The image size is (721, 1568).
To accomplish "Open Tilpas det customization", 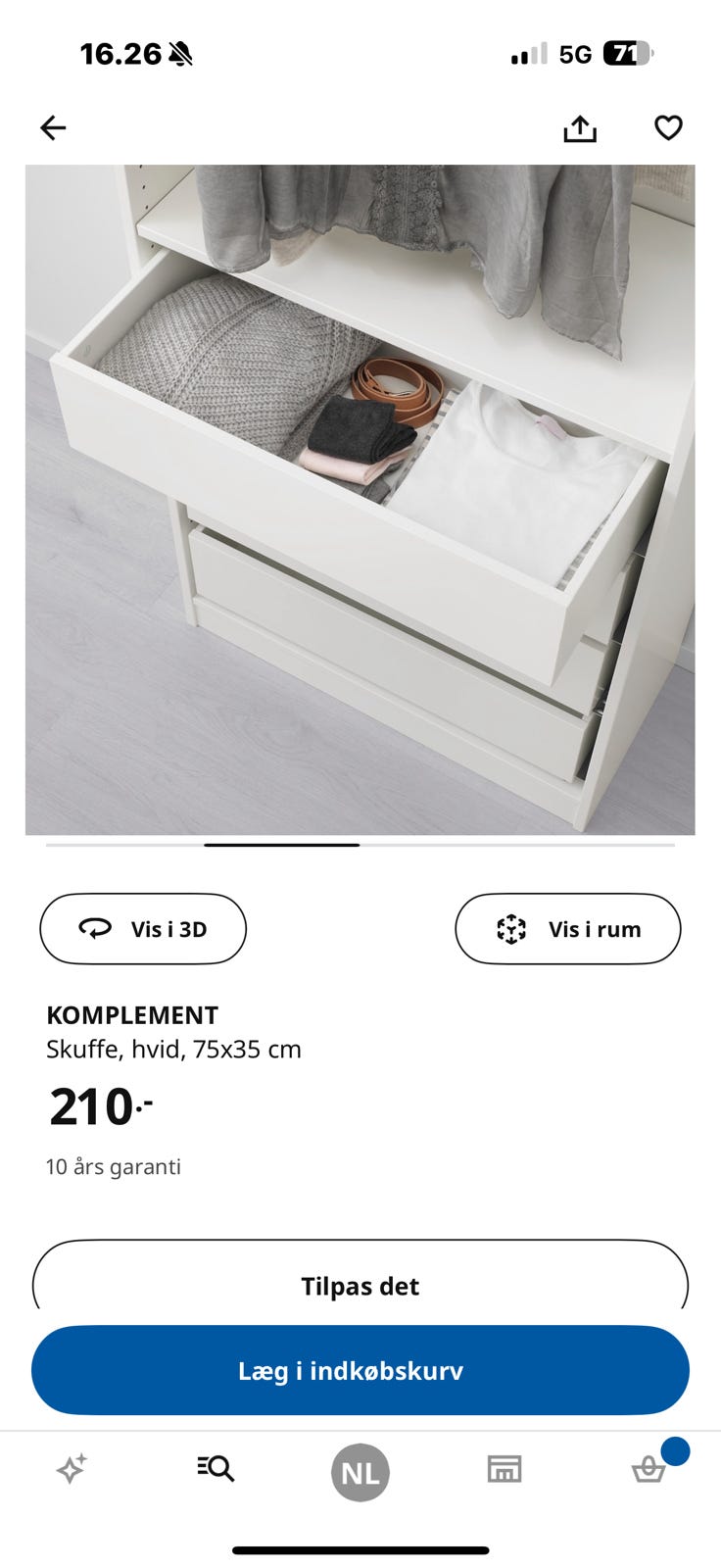I will click(360, 1285).
